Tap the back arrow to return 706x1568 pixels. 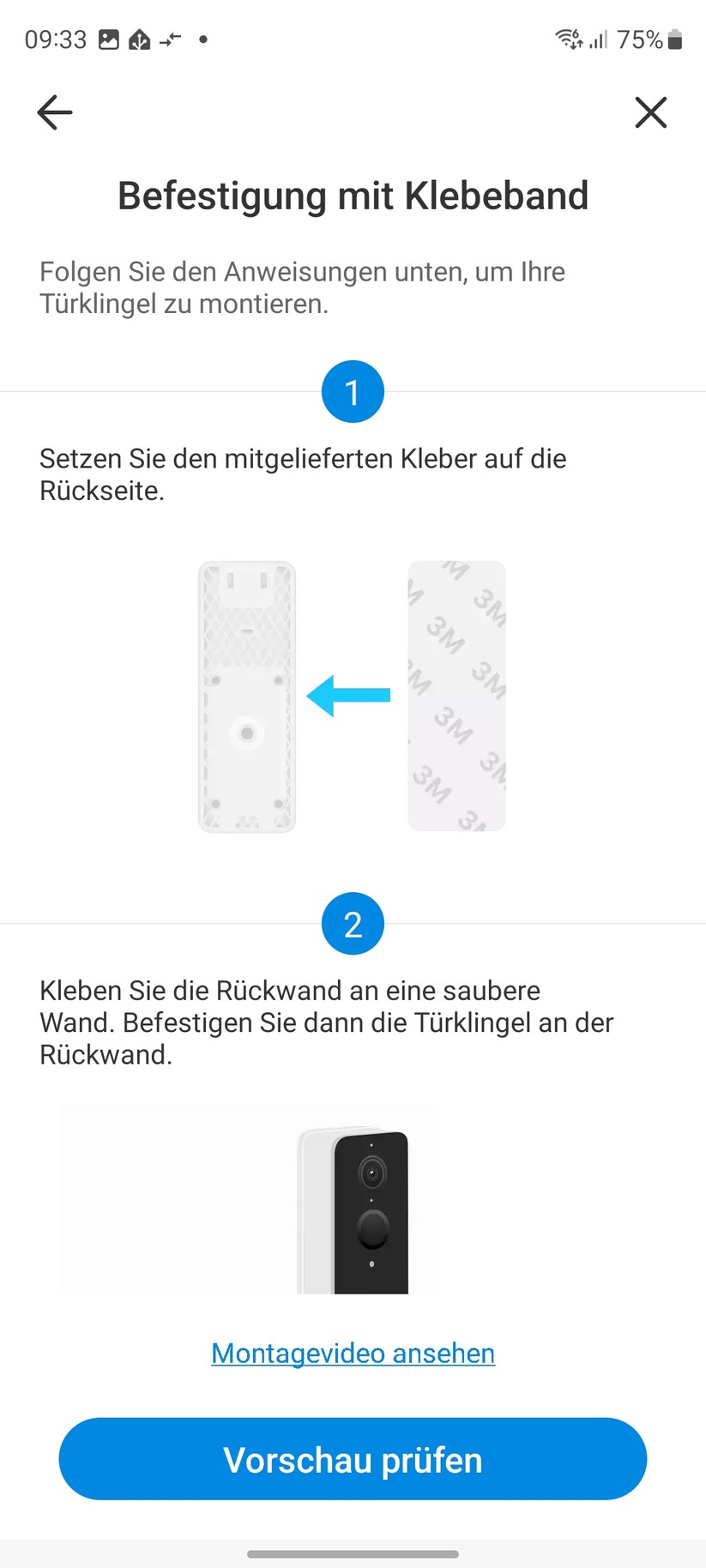click(x=54, y=112)
